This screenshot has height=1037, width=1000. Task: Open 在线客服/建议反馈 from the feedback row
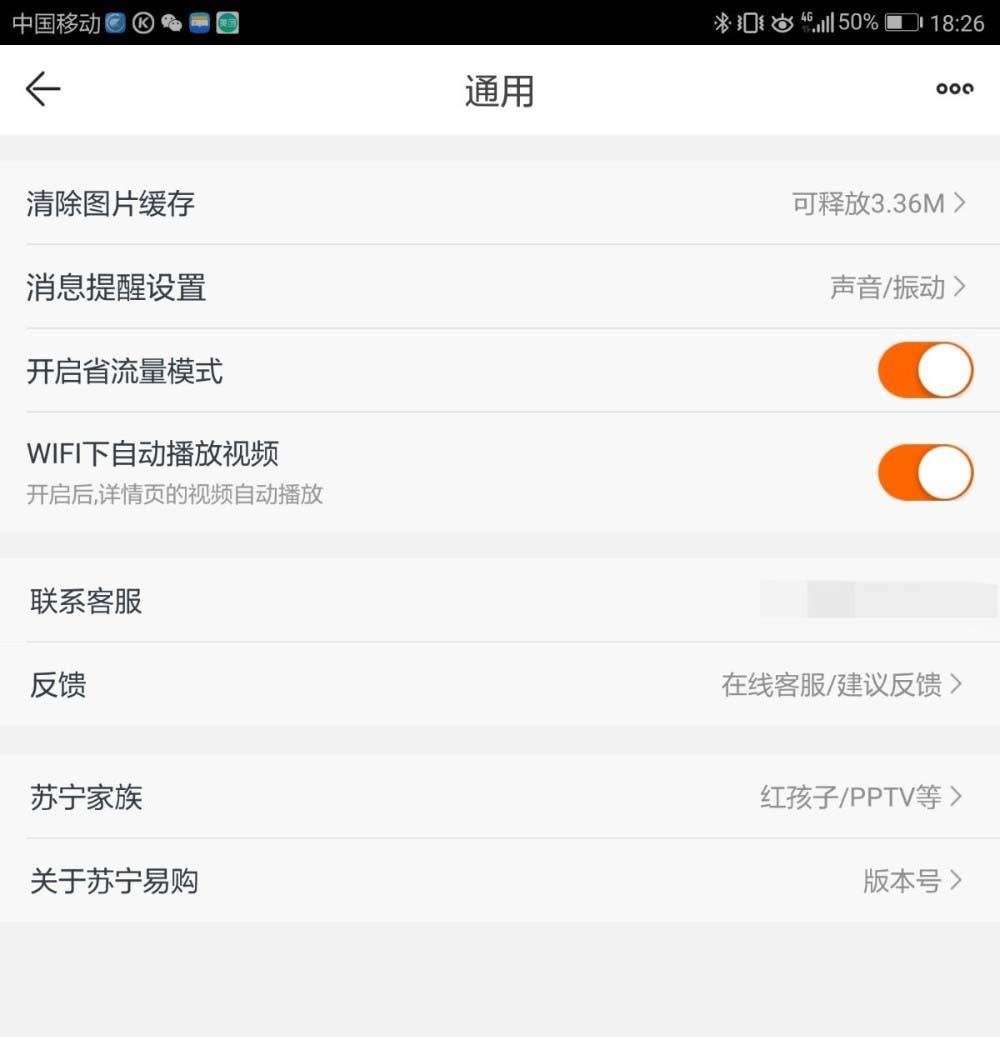[x=839, y=685]
